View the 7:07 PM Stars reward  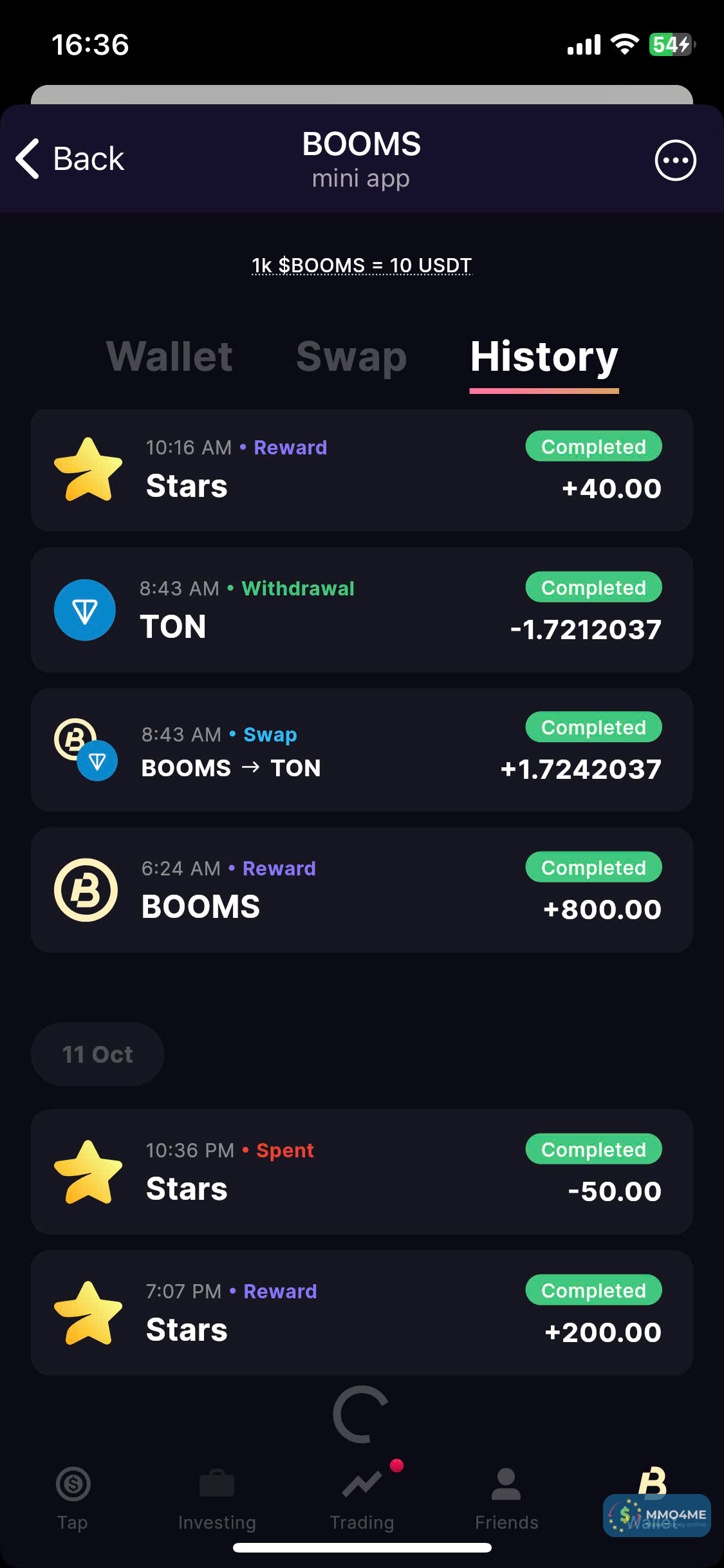362,1312
